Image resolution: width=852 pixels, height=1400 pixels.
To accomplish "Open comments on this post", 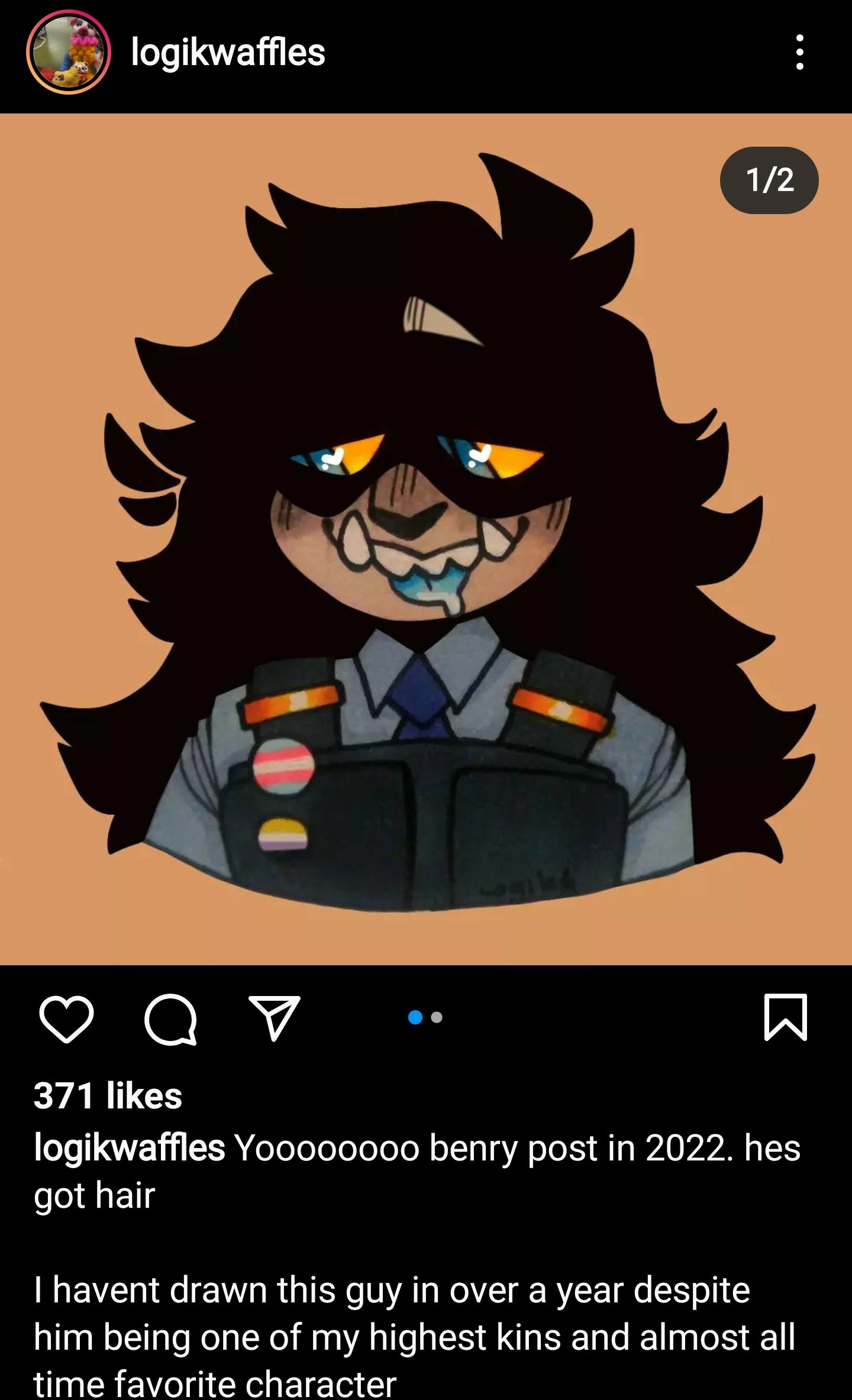I will coord(170,1018).
